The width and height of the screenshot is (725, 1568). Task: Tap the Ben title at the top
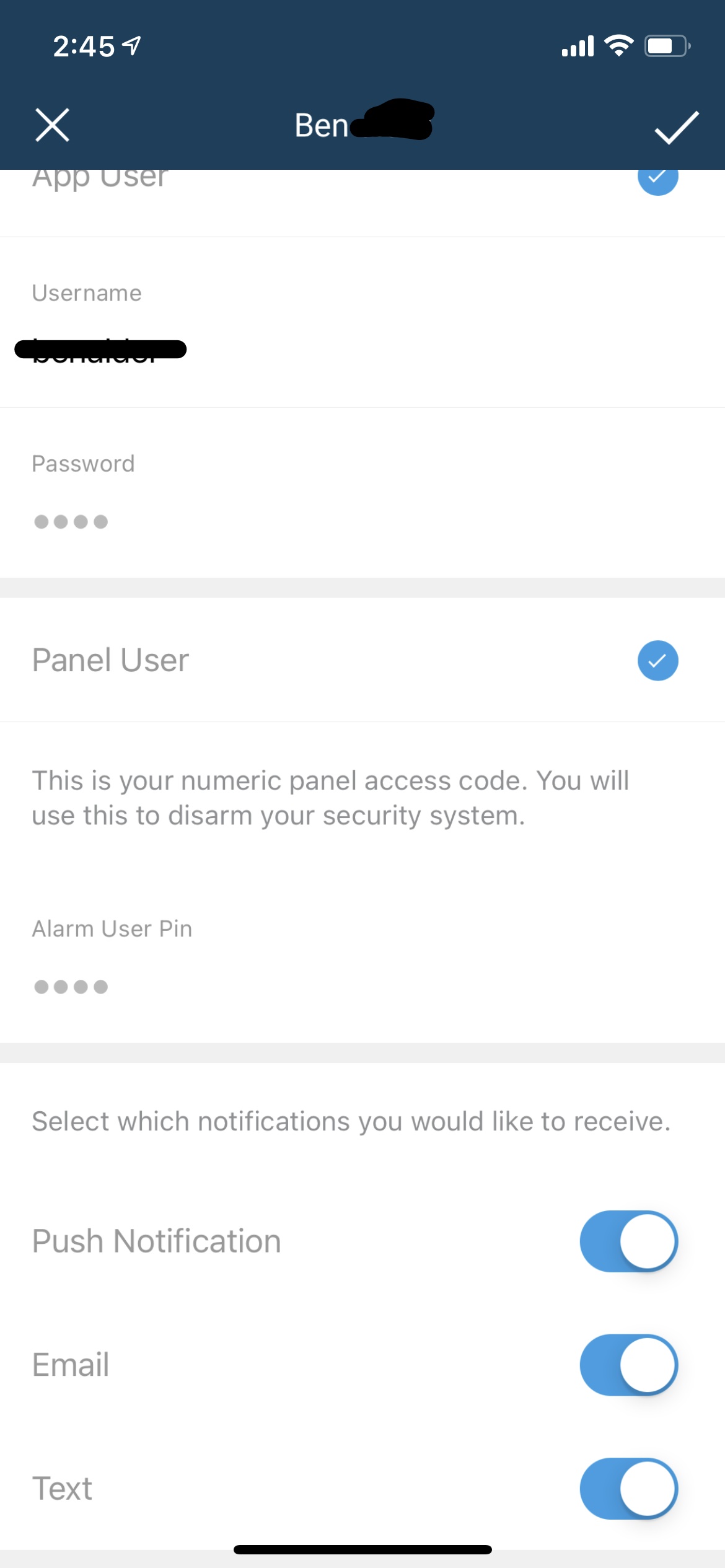point(322,126)
